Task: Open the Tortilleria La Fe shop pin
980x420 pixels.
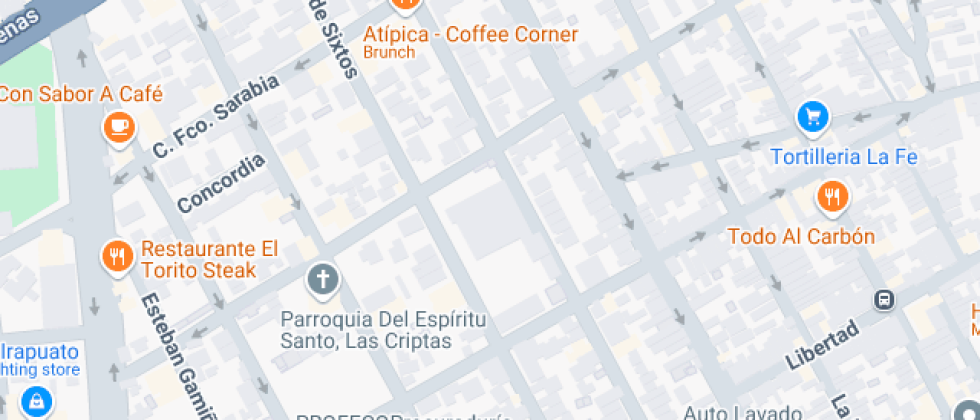Action: pos(813,118)
